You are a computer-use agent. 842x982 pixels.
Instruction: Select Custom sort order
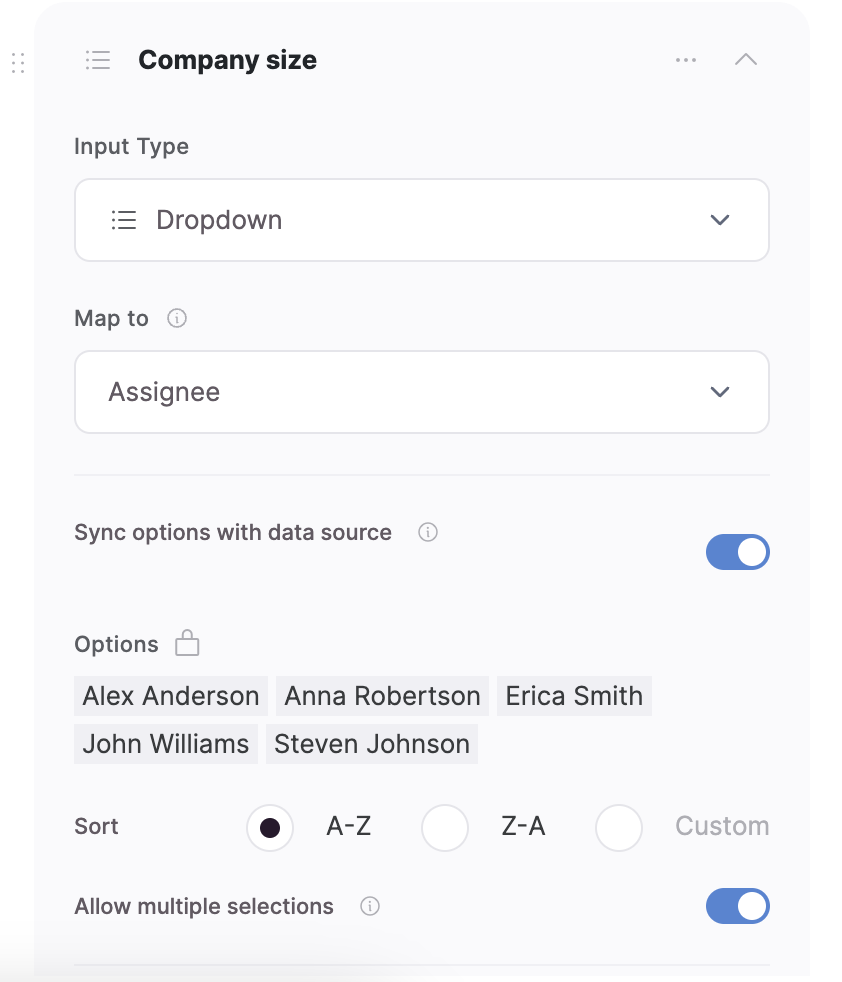tap(619, 827)
